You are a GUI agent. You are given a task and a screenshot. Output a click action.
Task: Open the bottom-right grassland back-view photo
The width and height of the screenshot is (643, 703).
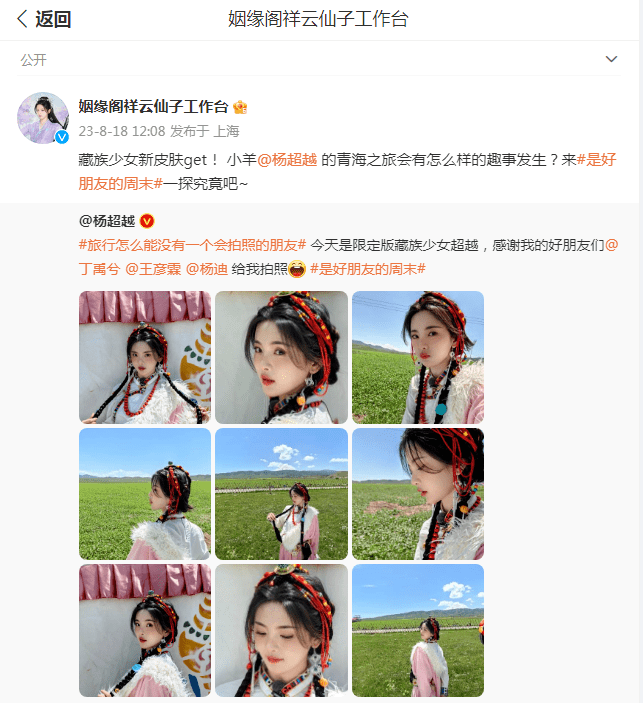click(x=417, y=630)
